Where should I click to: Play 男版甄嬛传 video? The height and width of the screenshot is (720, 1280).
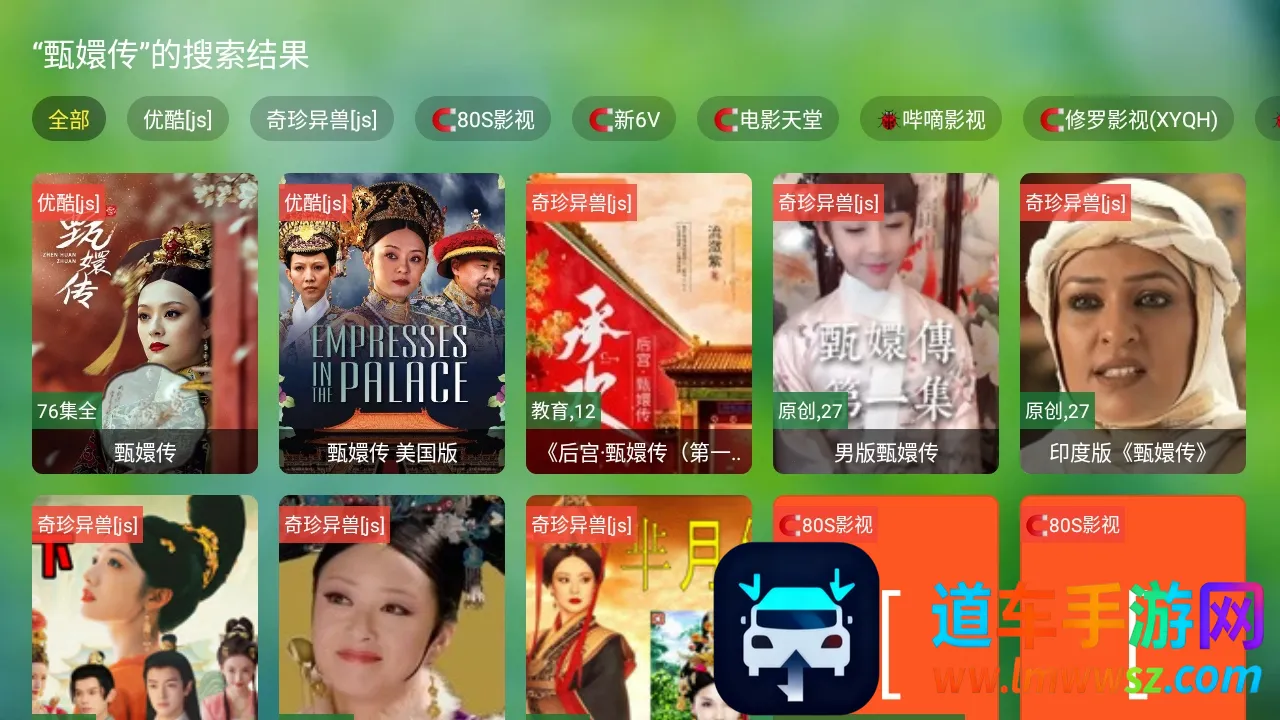(x=886, y=323)
